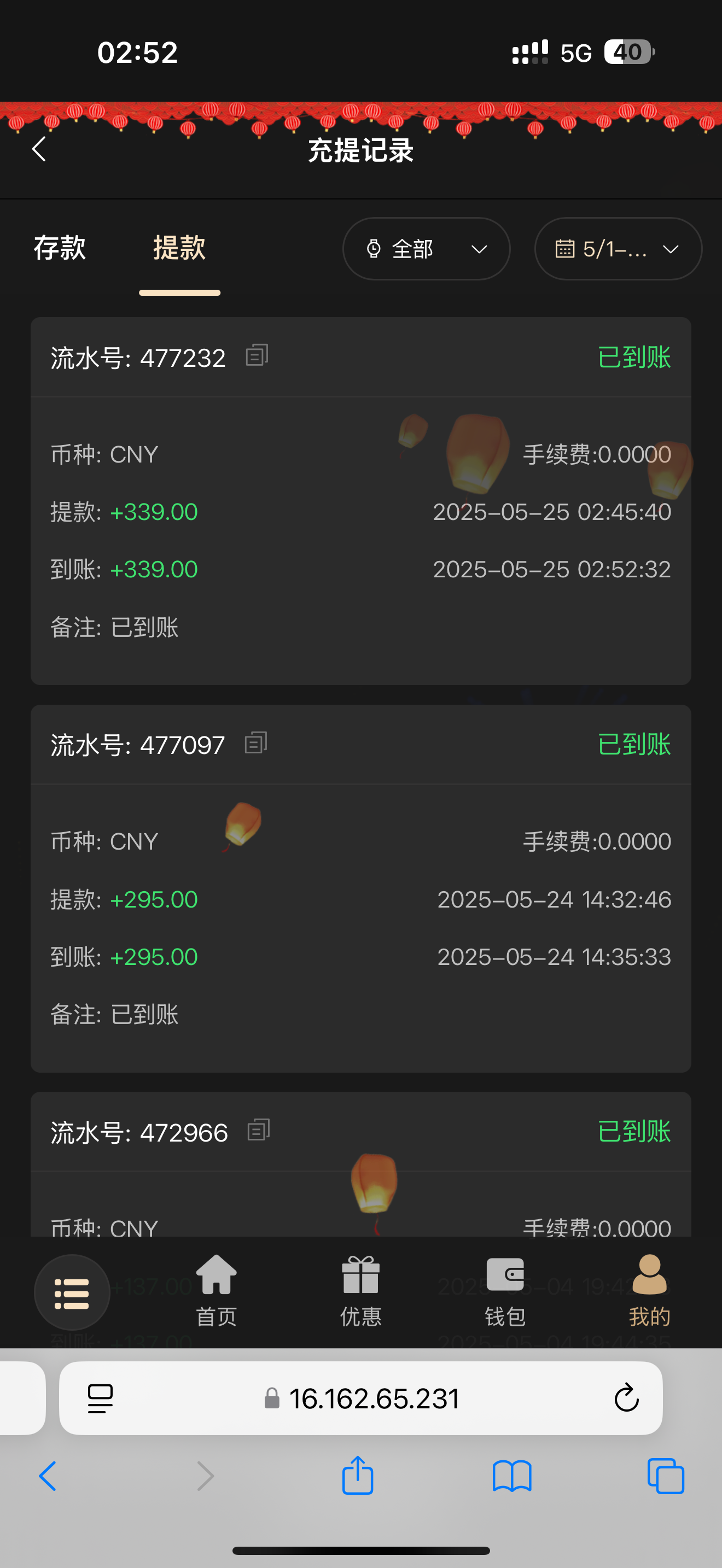The width and height of the screenshot is (722, 1568).
Task: Copy serial number 472966
Action: point(259,1130)
